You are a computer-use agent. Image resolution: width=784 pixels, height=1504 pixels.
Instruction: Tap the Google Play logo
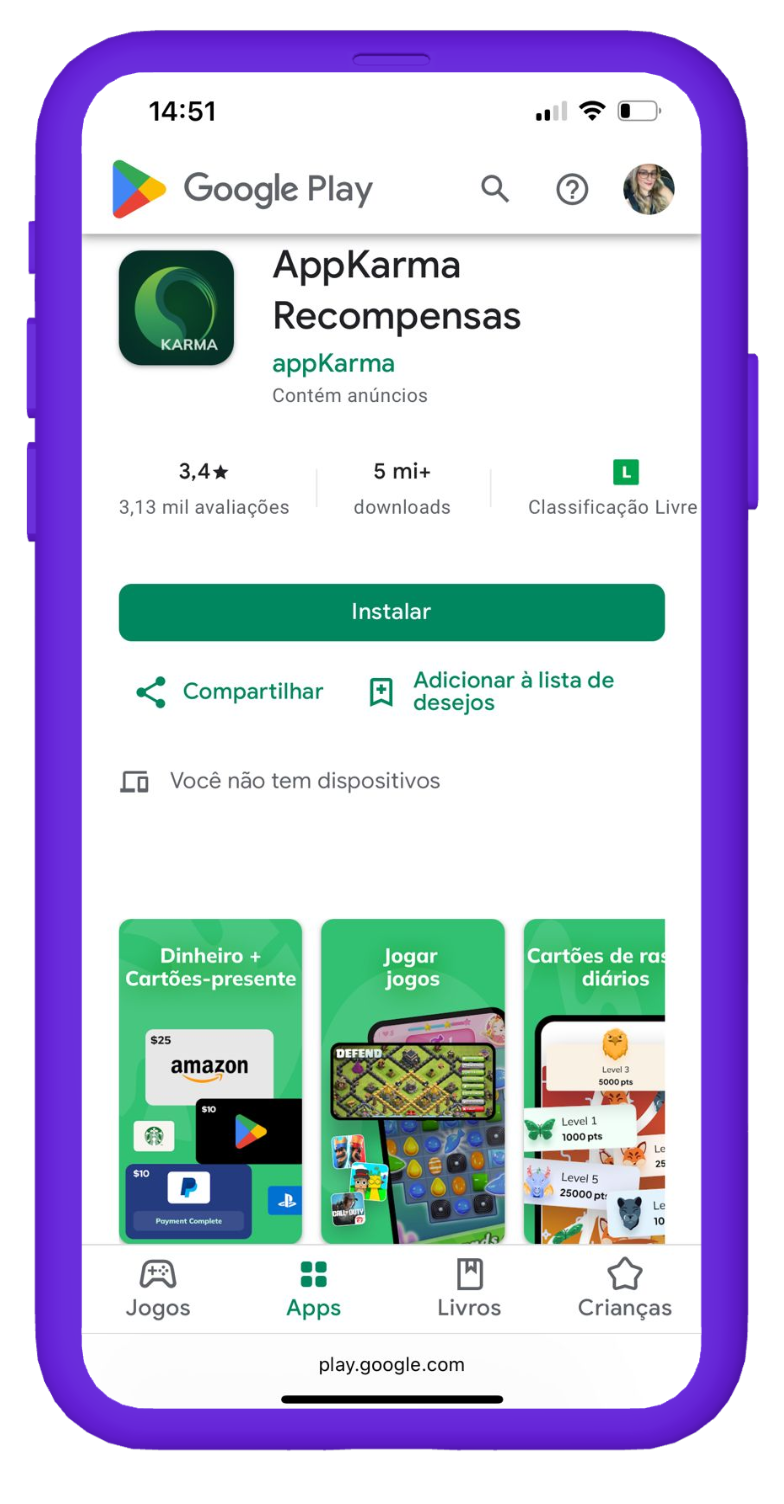click(243, 189)
